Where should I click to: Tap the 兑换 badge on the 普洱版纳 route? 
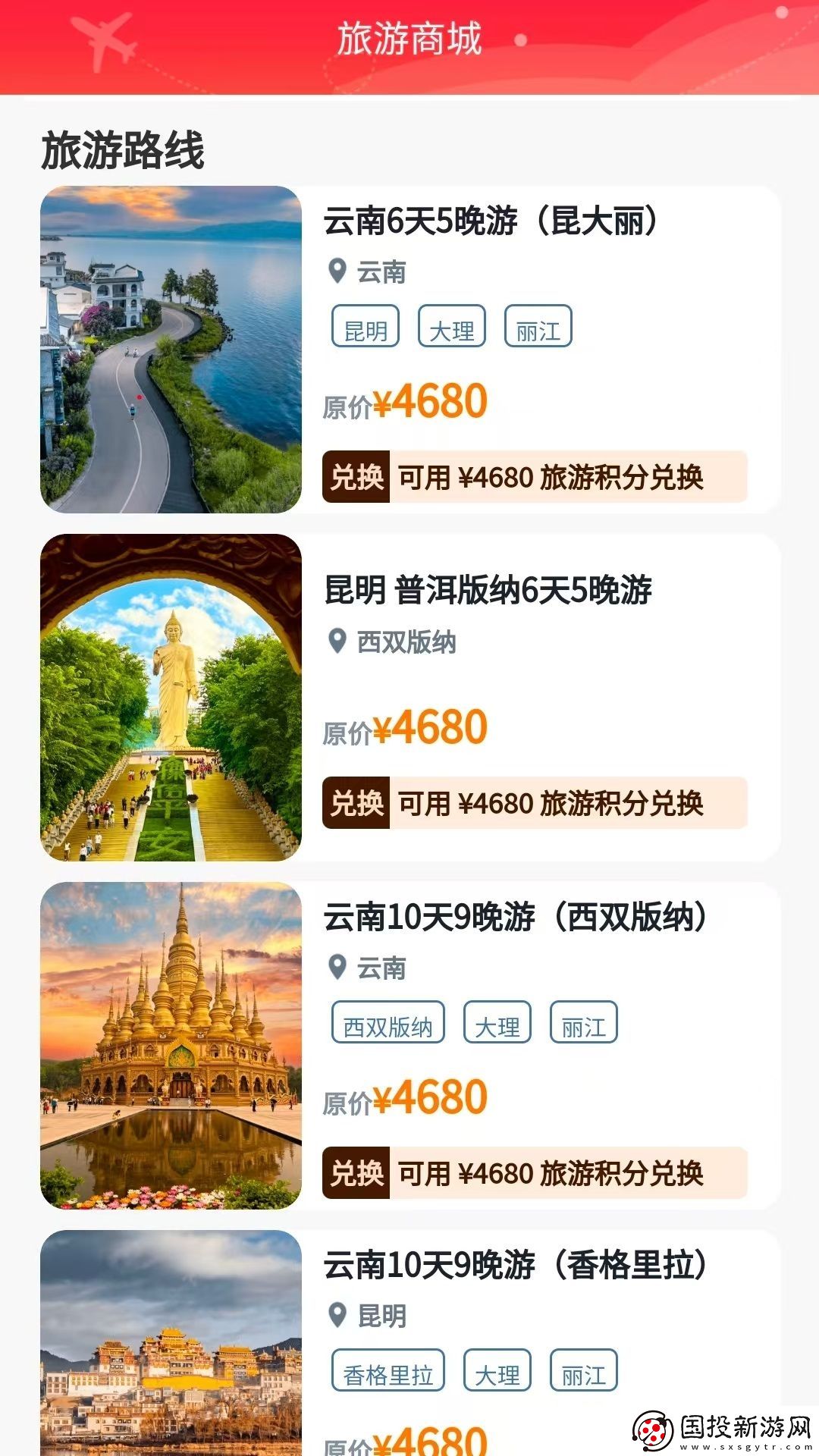356,802
